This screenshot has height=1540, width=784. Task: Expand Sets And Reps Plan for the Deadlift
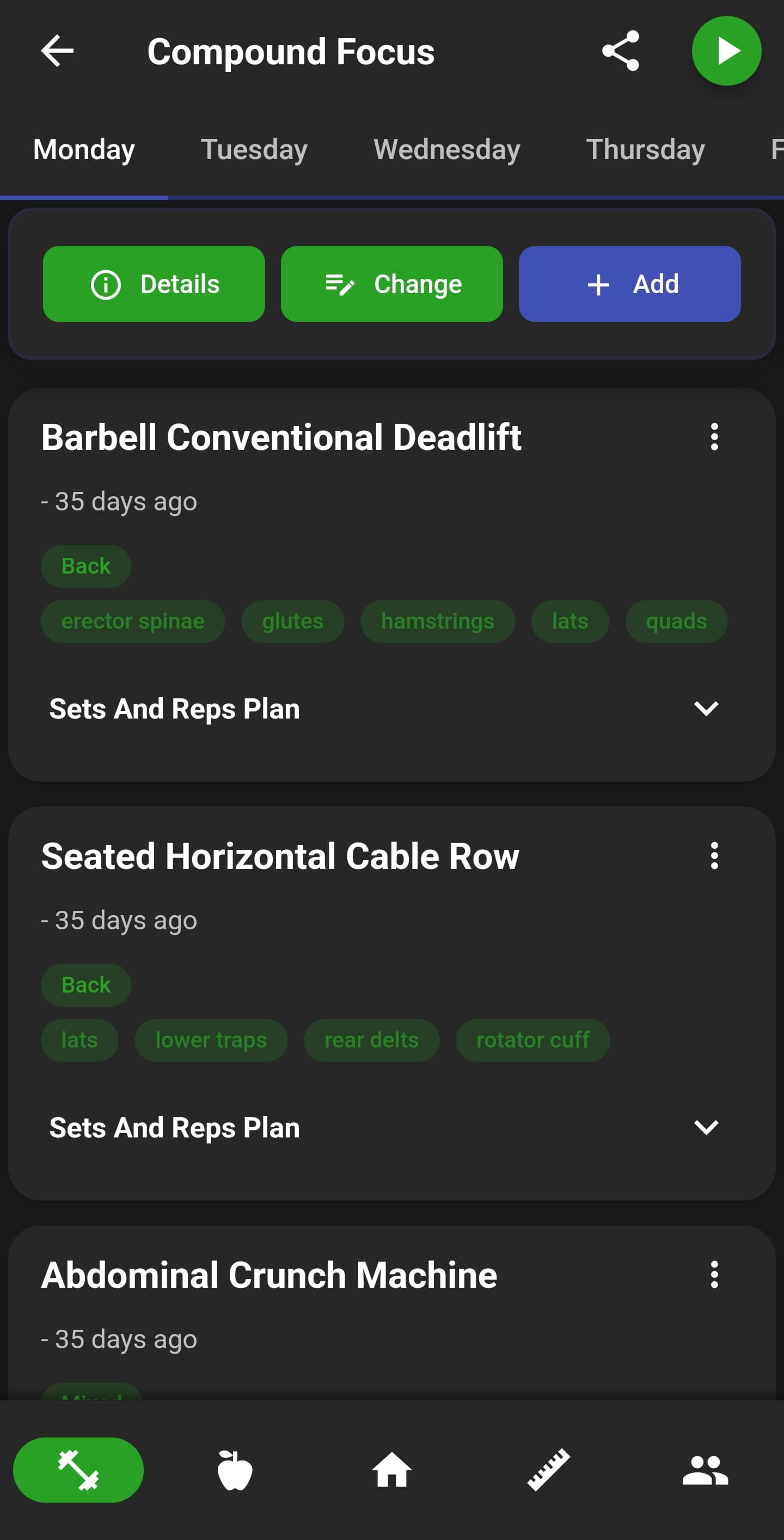706,708
